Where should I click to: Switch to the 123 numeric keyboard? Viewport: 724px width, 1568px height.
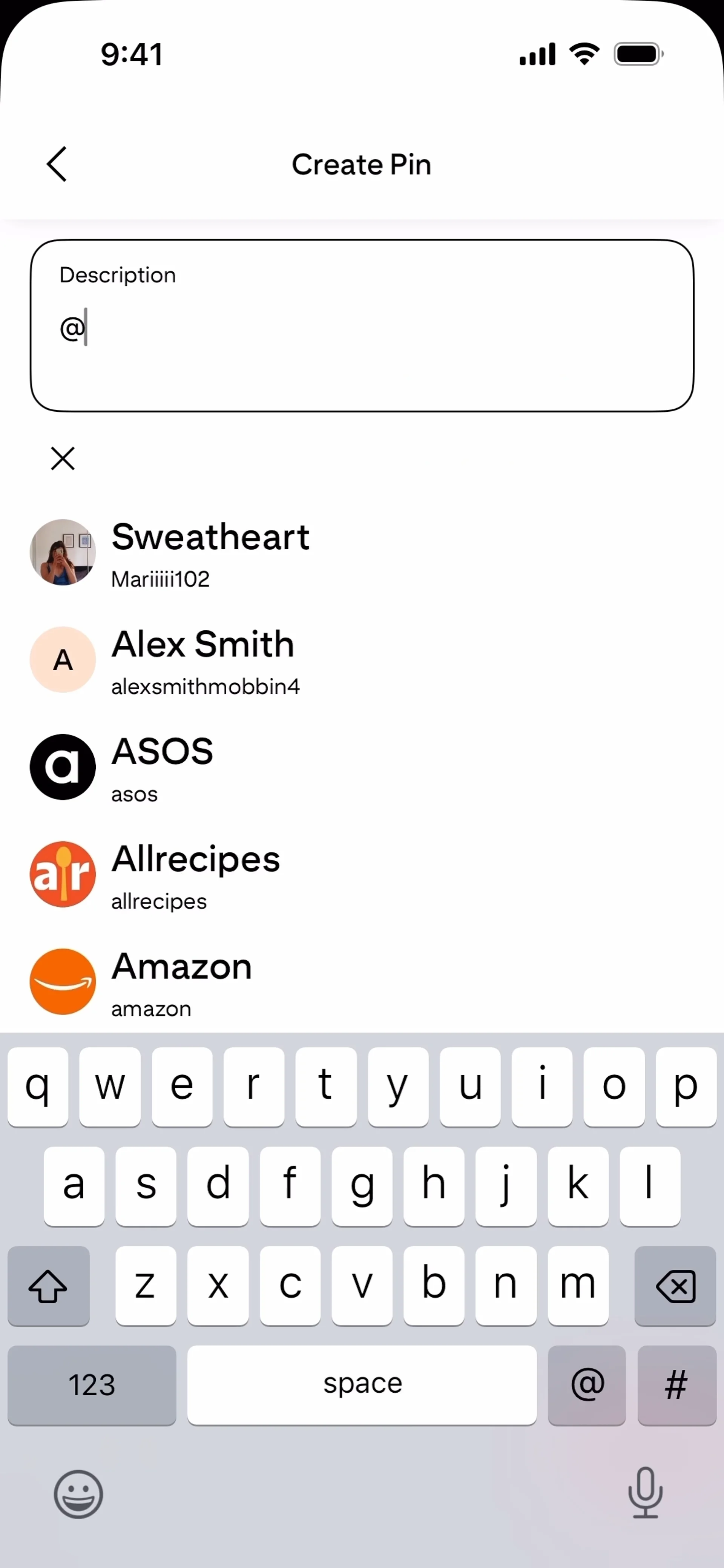coord(92,1385)
